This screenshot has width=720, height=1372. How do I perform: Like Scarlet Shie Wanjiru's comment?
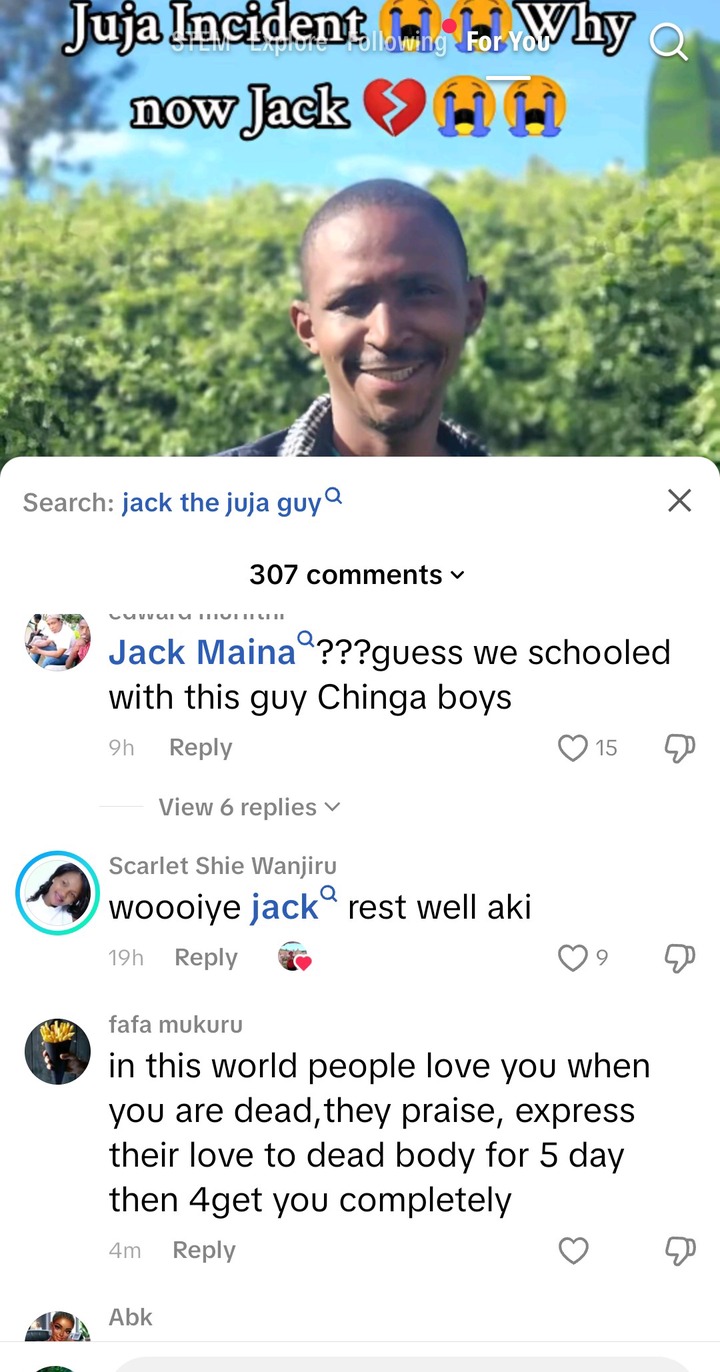click(x=573, y=958)
